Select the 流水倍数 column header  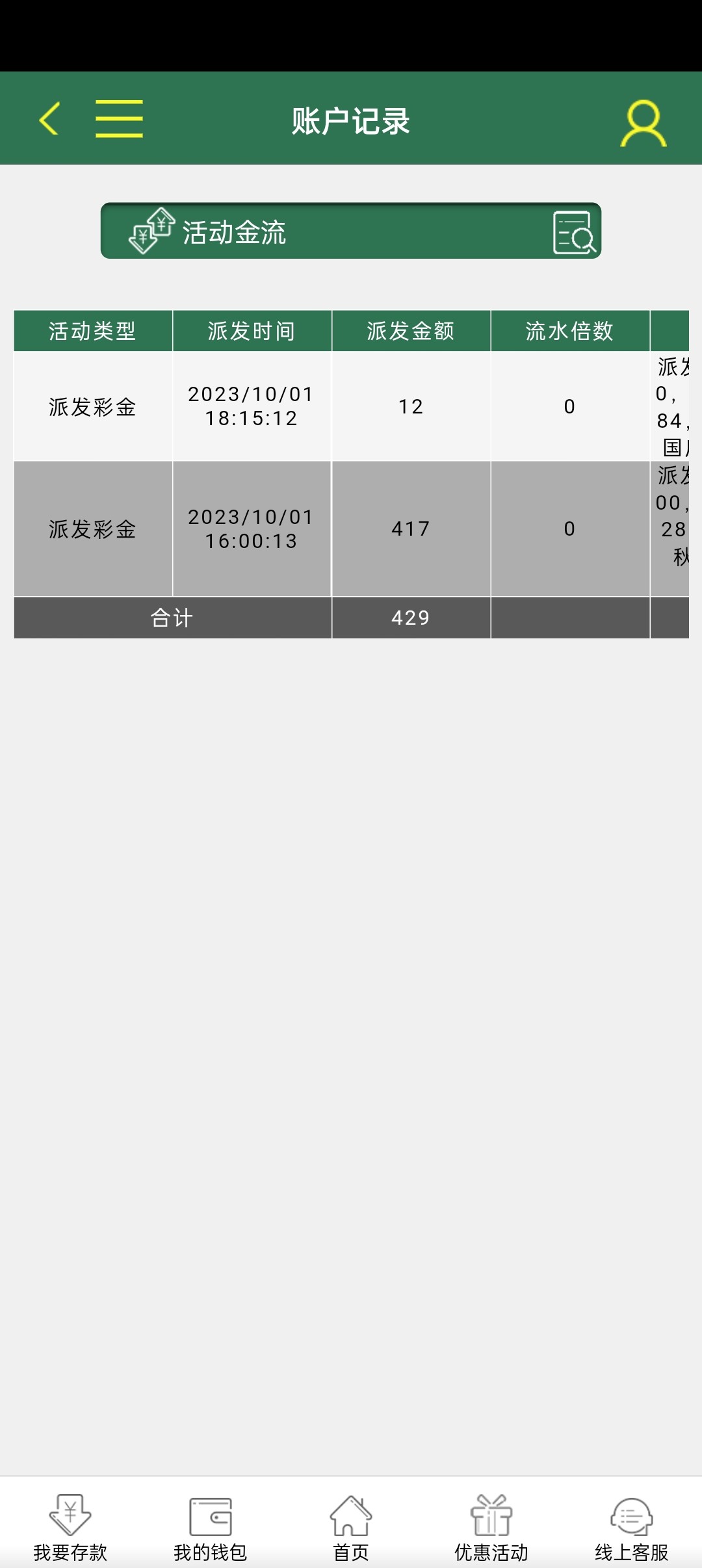[569, 330]
